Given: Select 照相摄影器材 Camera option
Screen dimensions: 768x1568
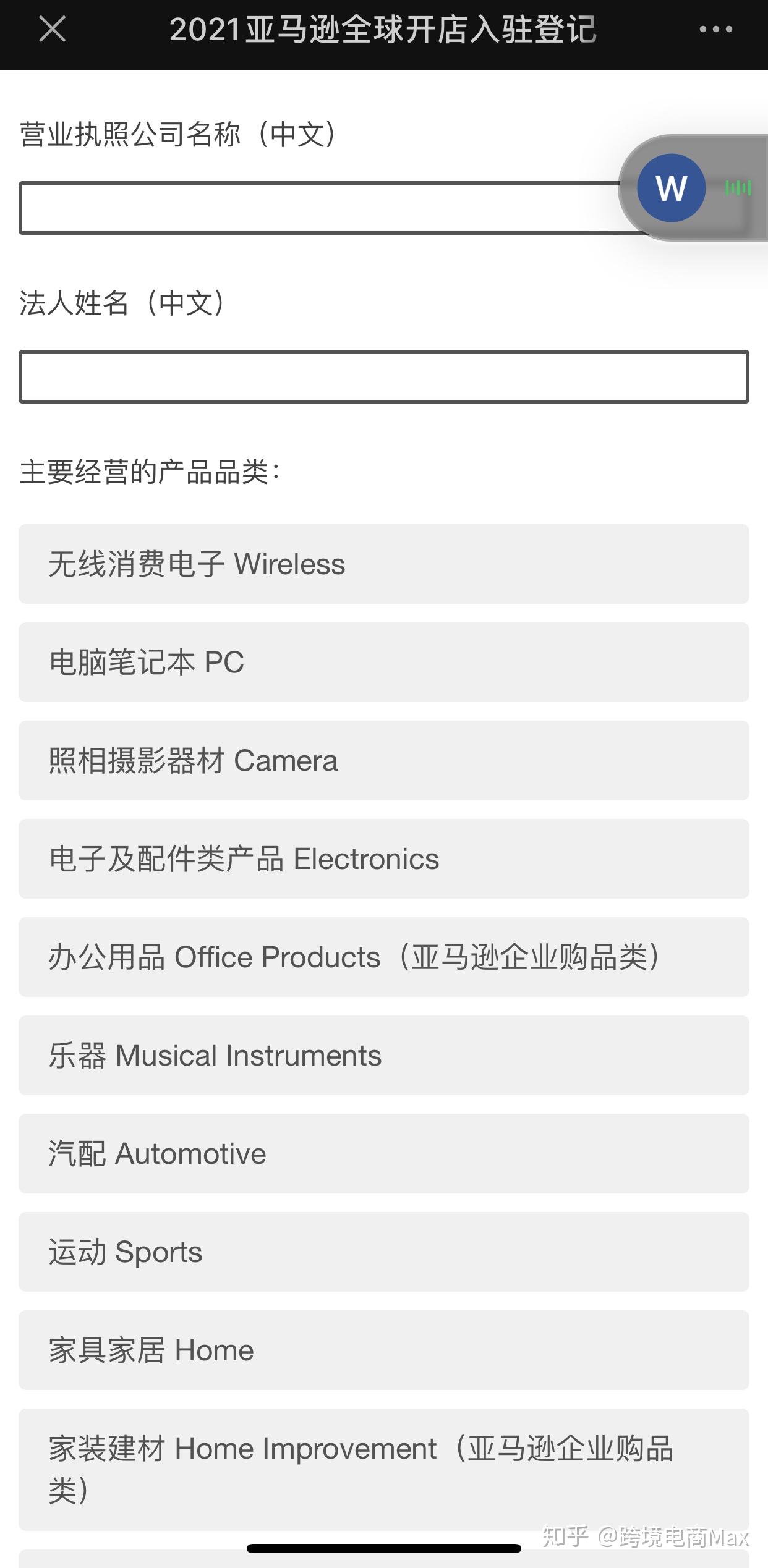Looking at the screenshot, I should tap(384, 761).
